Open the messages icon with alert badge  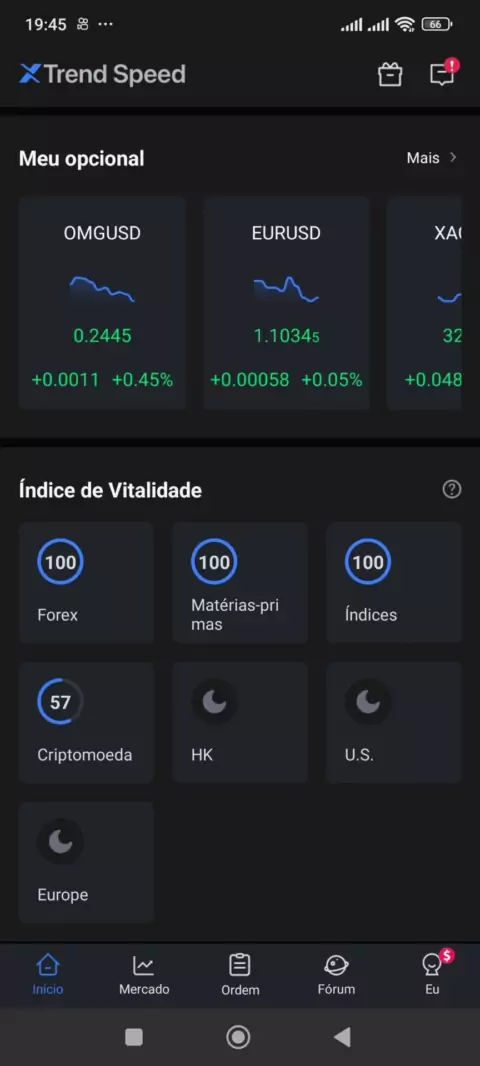[443, 73]
